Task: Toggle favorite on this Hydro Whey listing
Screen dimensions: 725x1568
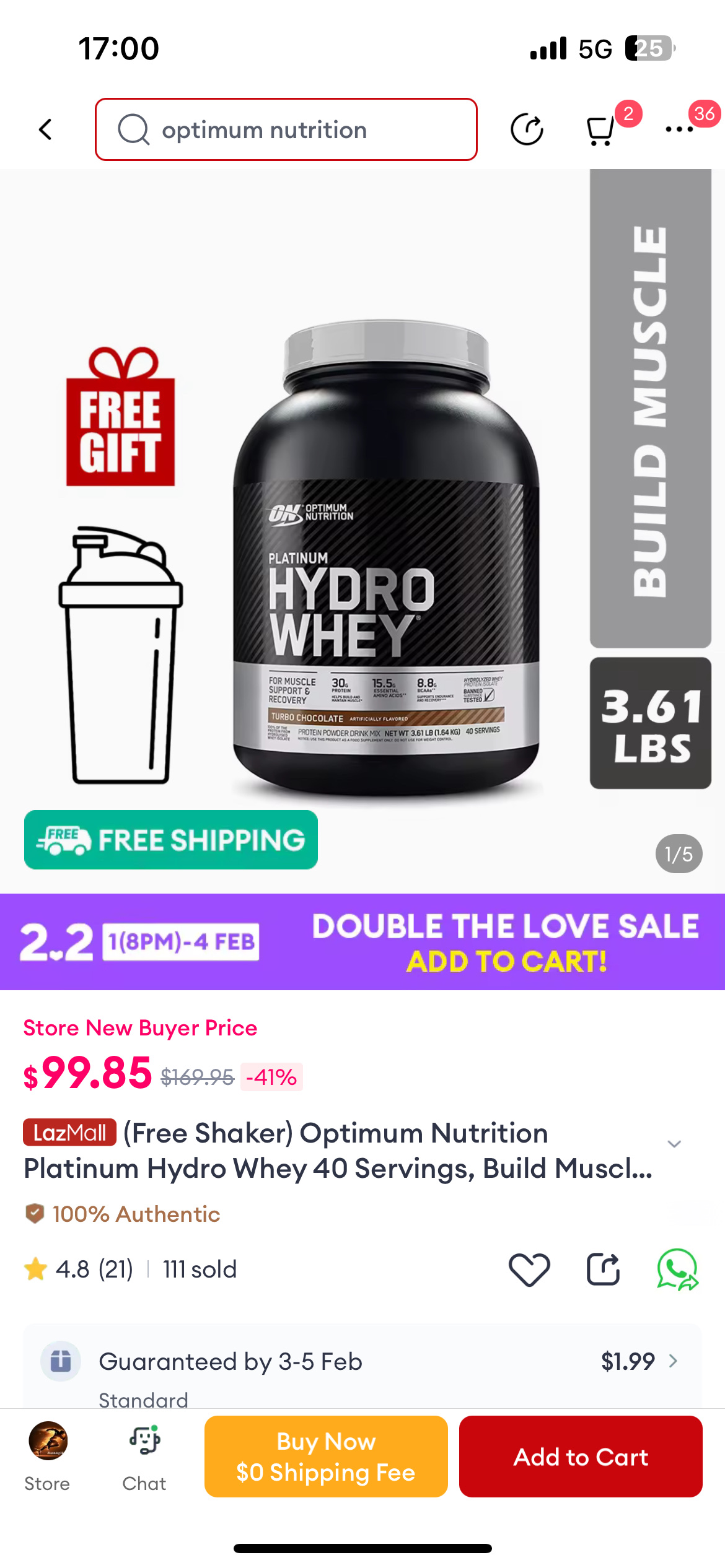Action: click(x=529, y=1268)
